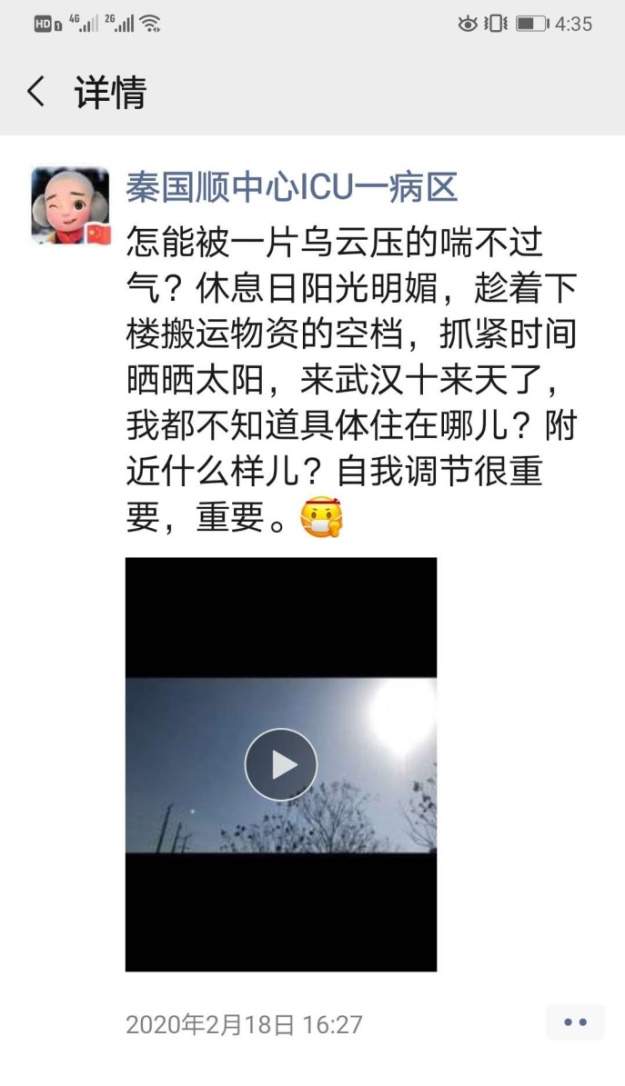Play the sky video
This screenshot has height=1086, width=625.
pos(281,765)
